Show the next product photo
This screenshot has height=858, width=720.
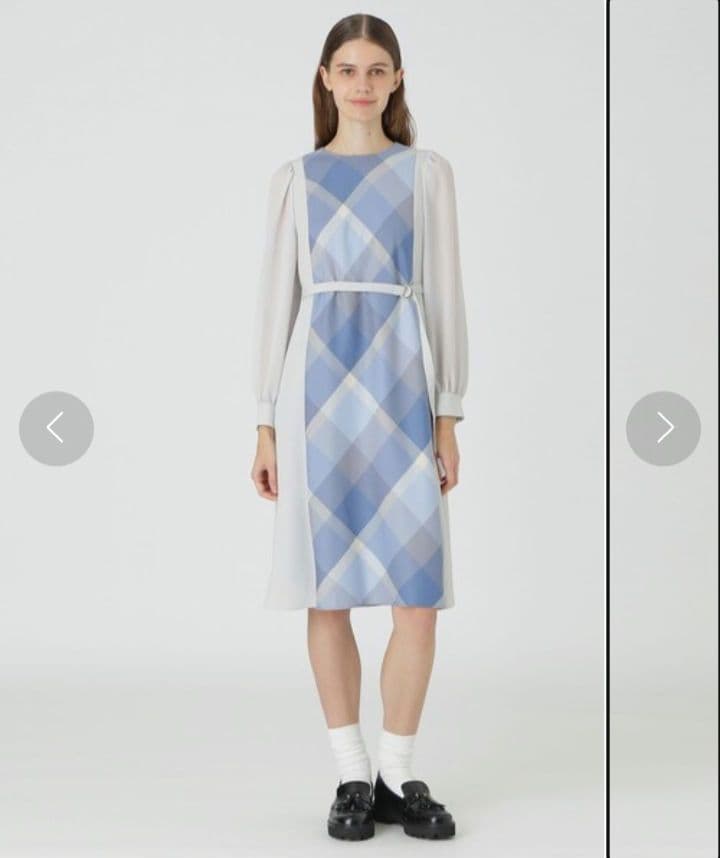point(663,428)
